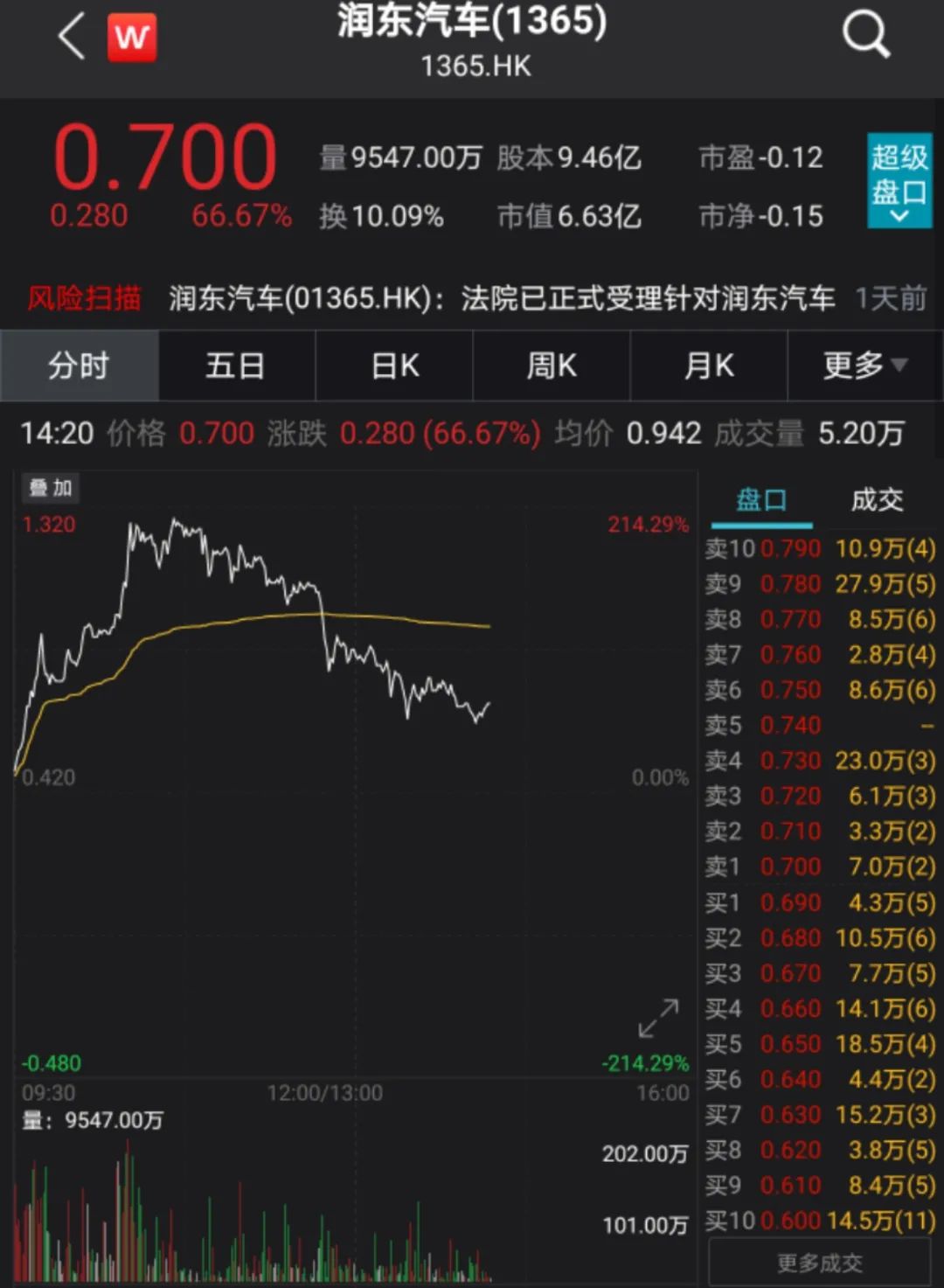Expand the chart to full screen

[x=658, y=1018]
